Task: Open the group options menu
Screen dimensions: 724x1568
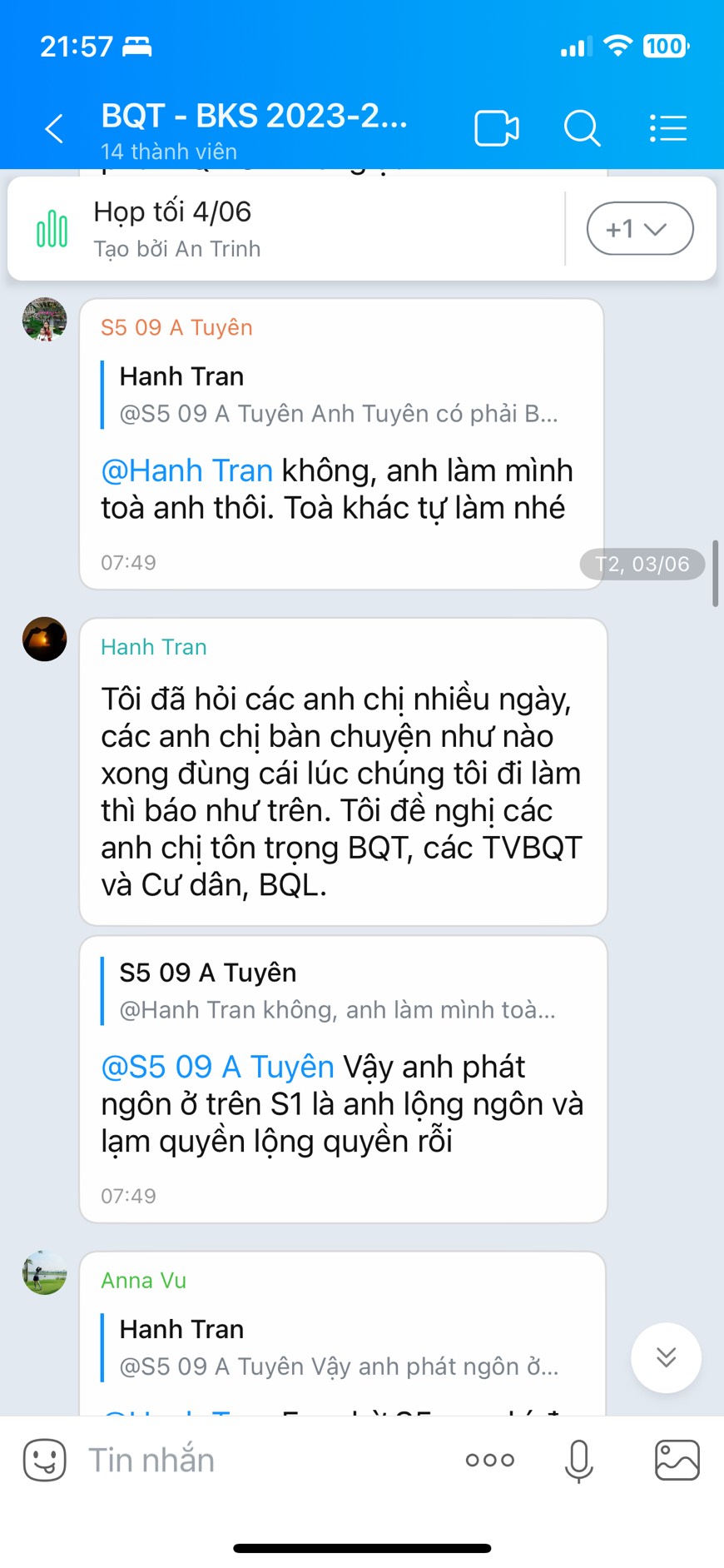Action: pos(667,129)
